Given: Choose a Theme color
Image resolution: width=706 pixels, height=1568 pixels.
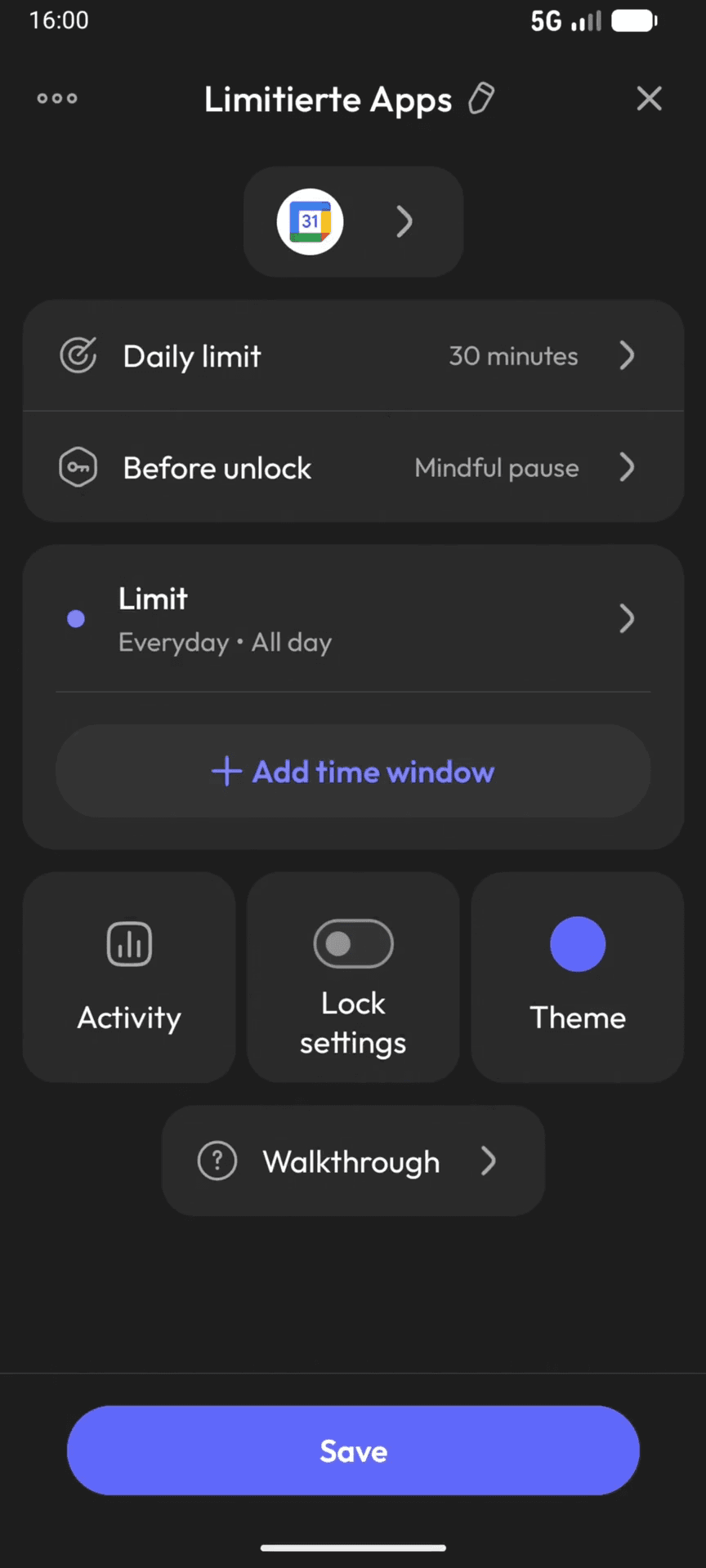Looking at the screenshot, I should 578,978.
